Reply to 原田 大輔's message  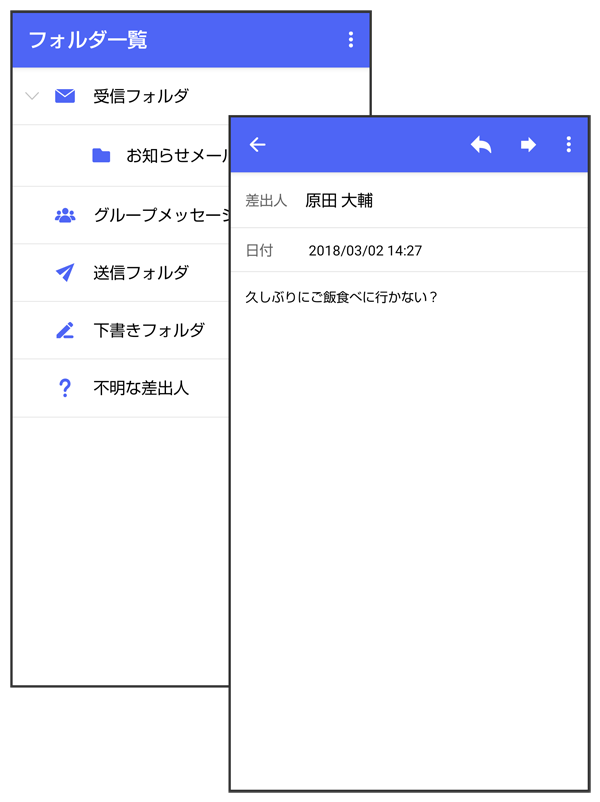[481, 145]
